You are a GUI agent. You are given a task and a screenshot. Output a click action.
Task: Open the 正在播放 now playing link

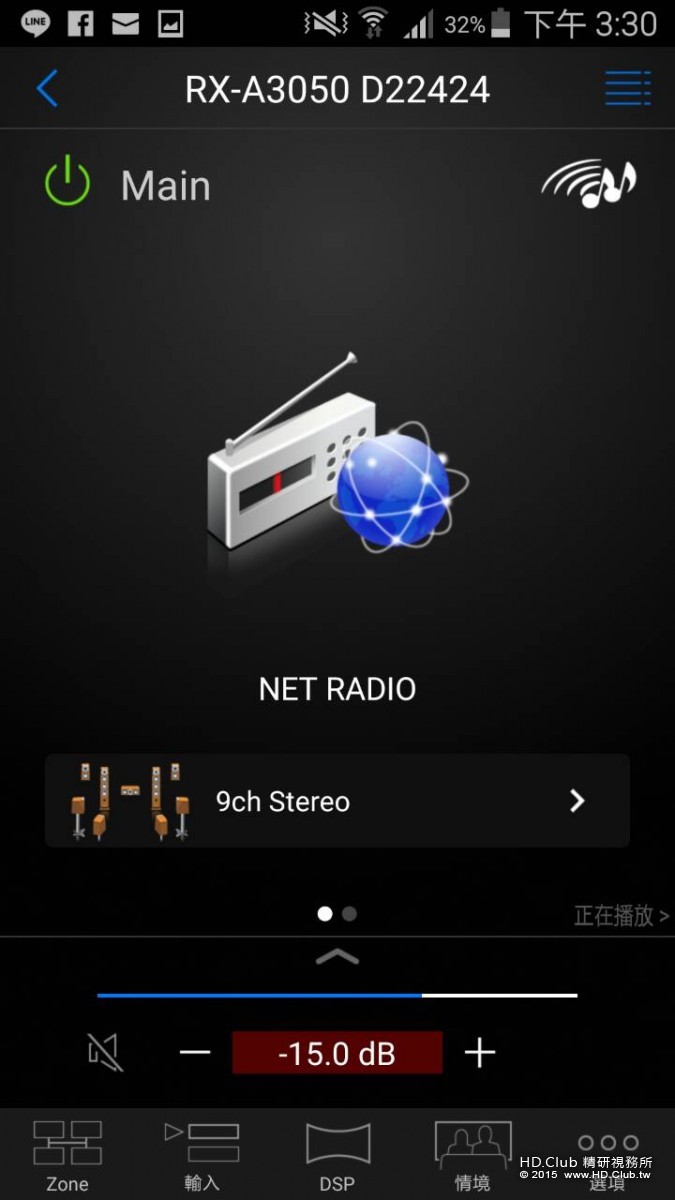tap(620, 915)
